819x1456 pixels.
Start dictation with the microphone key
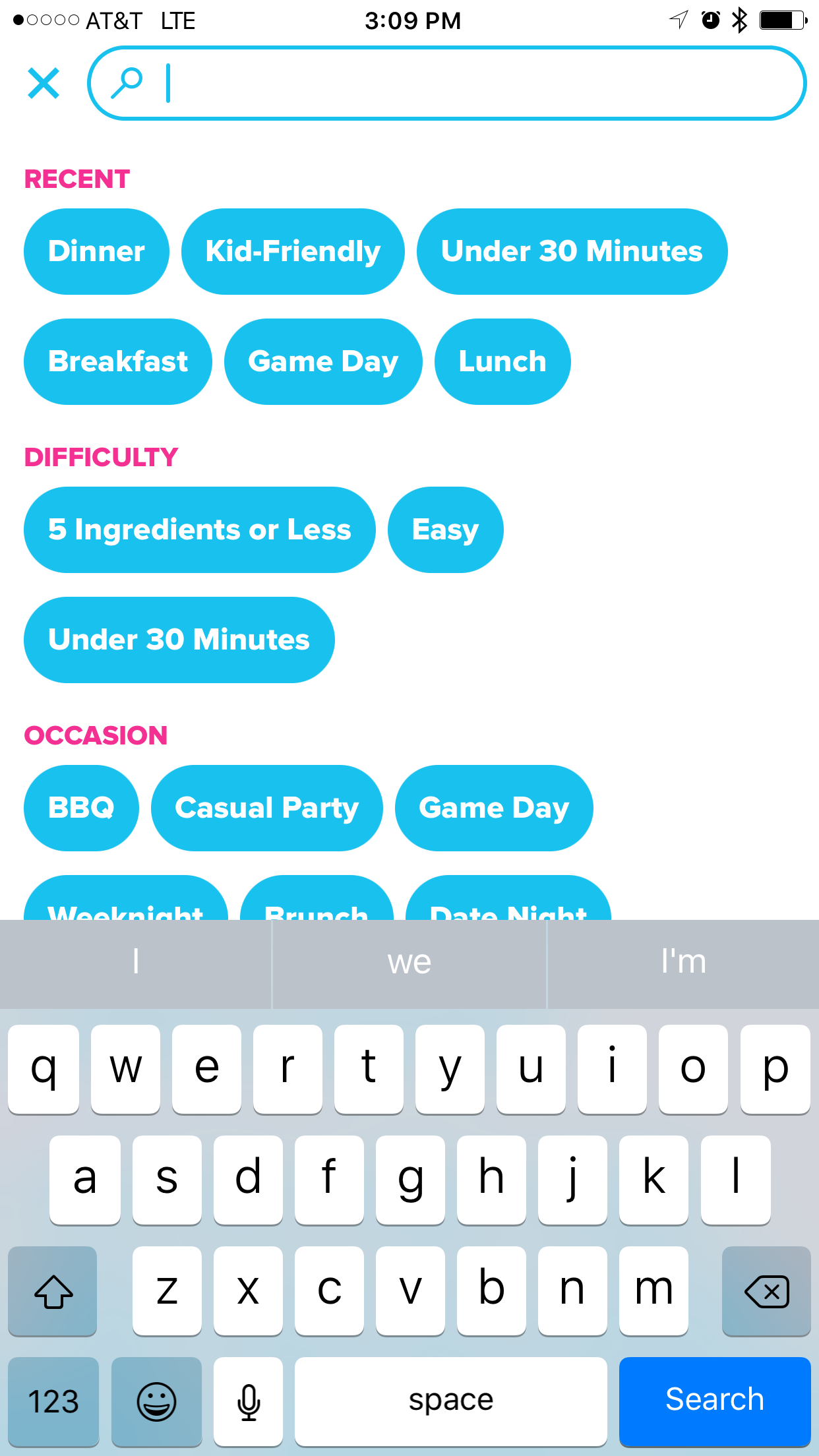(x=249, y=1401)
